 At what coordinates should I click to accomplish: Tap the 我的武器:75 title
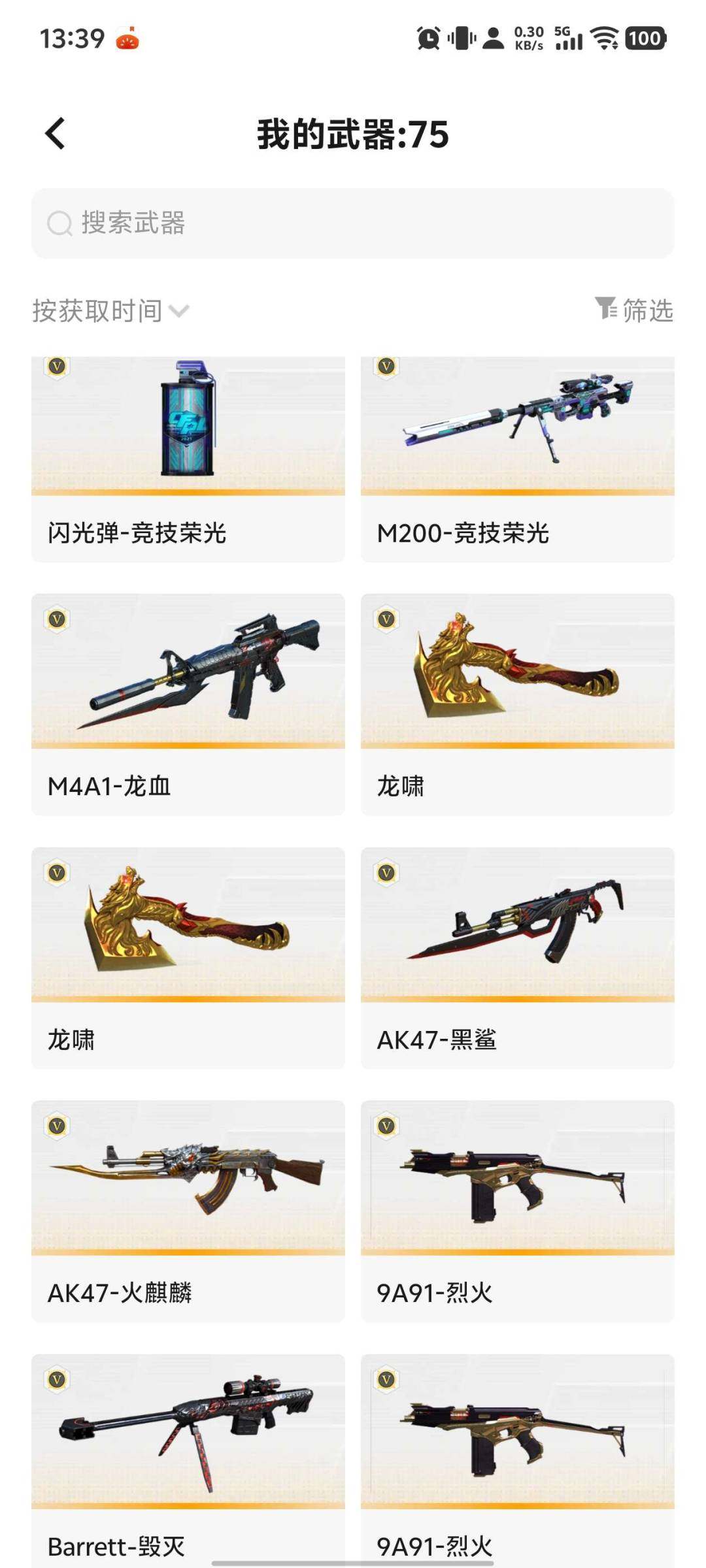coord(353,133)
